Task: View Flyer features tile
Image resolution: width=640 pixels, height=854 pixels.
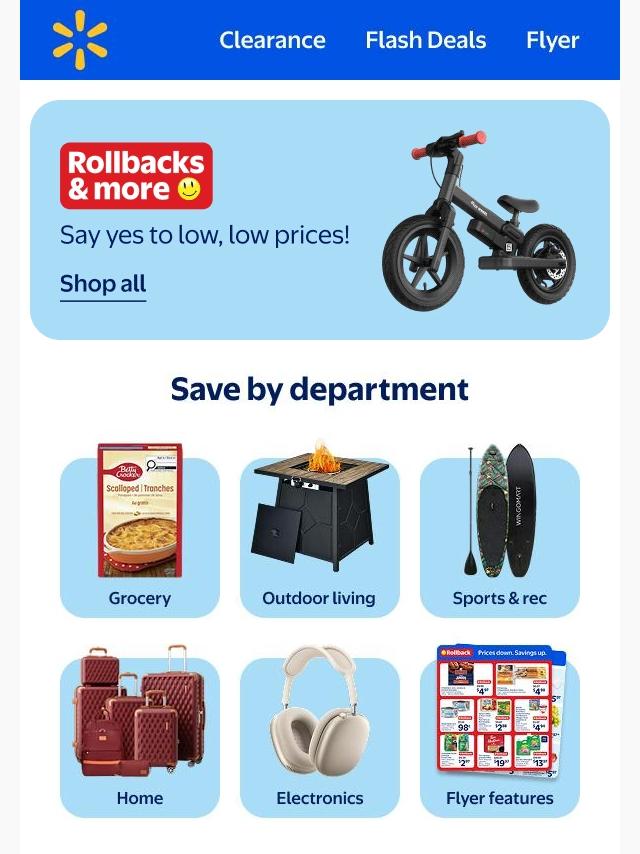Action: point(500,737)
